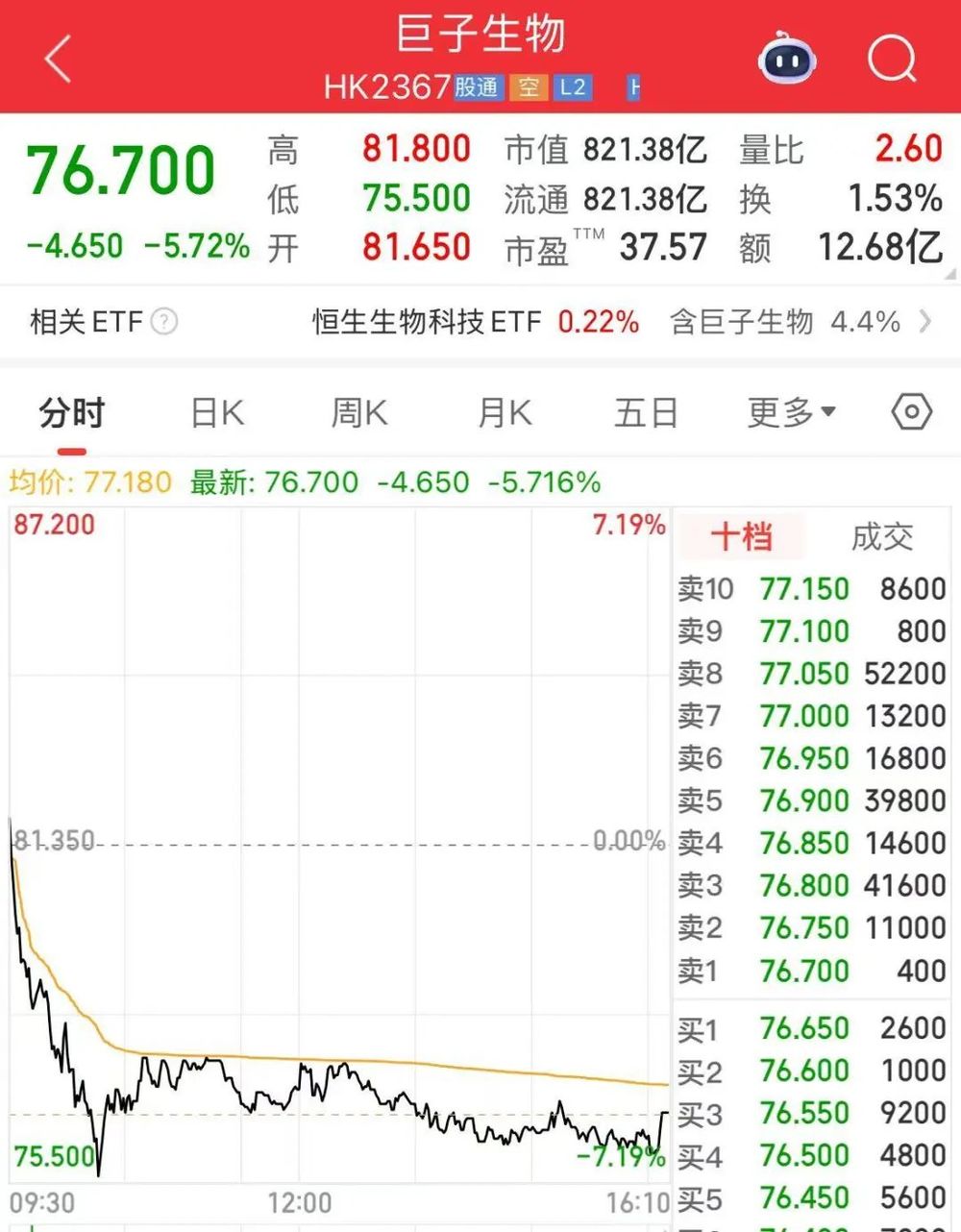Switch to the 日K chart tab
Image resolution: width=961 pixels, height=1232 pixels.
point(217,414)
